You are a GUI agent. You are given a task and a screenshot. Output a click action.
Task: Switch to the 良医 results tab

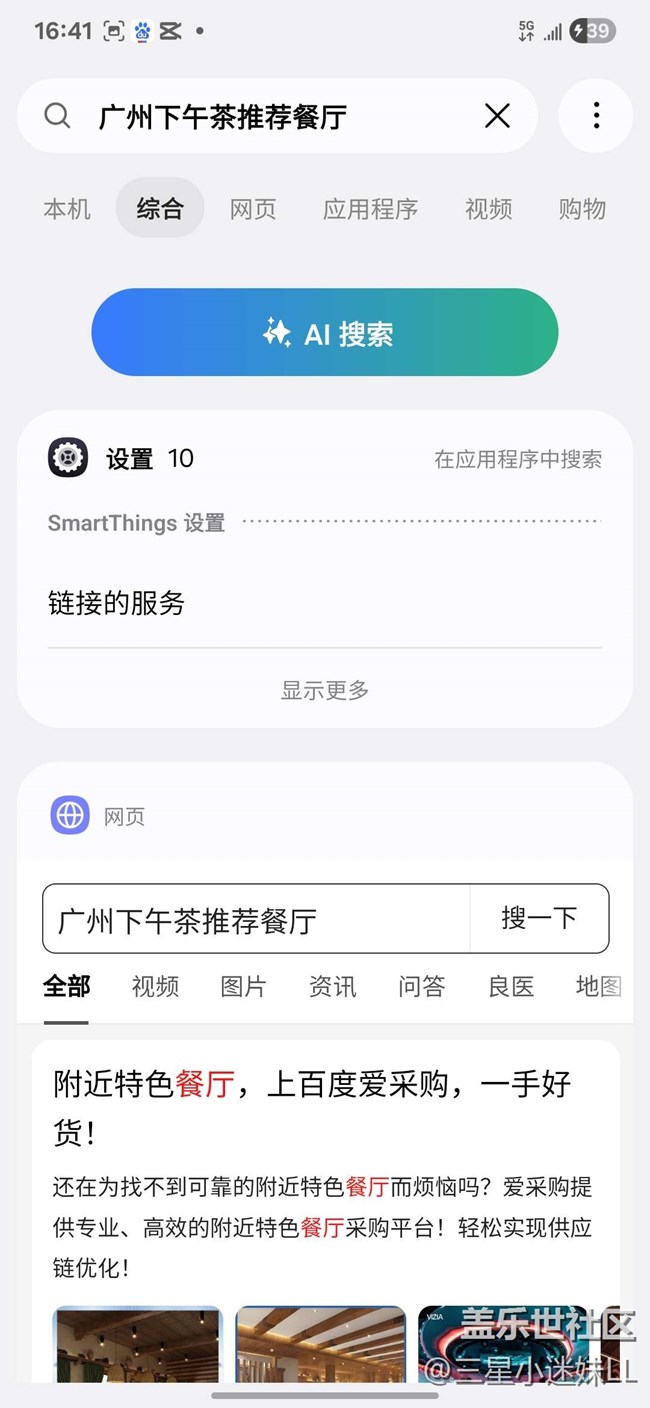511,987
